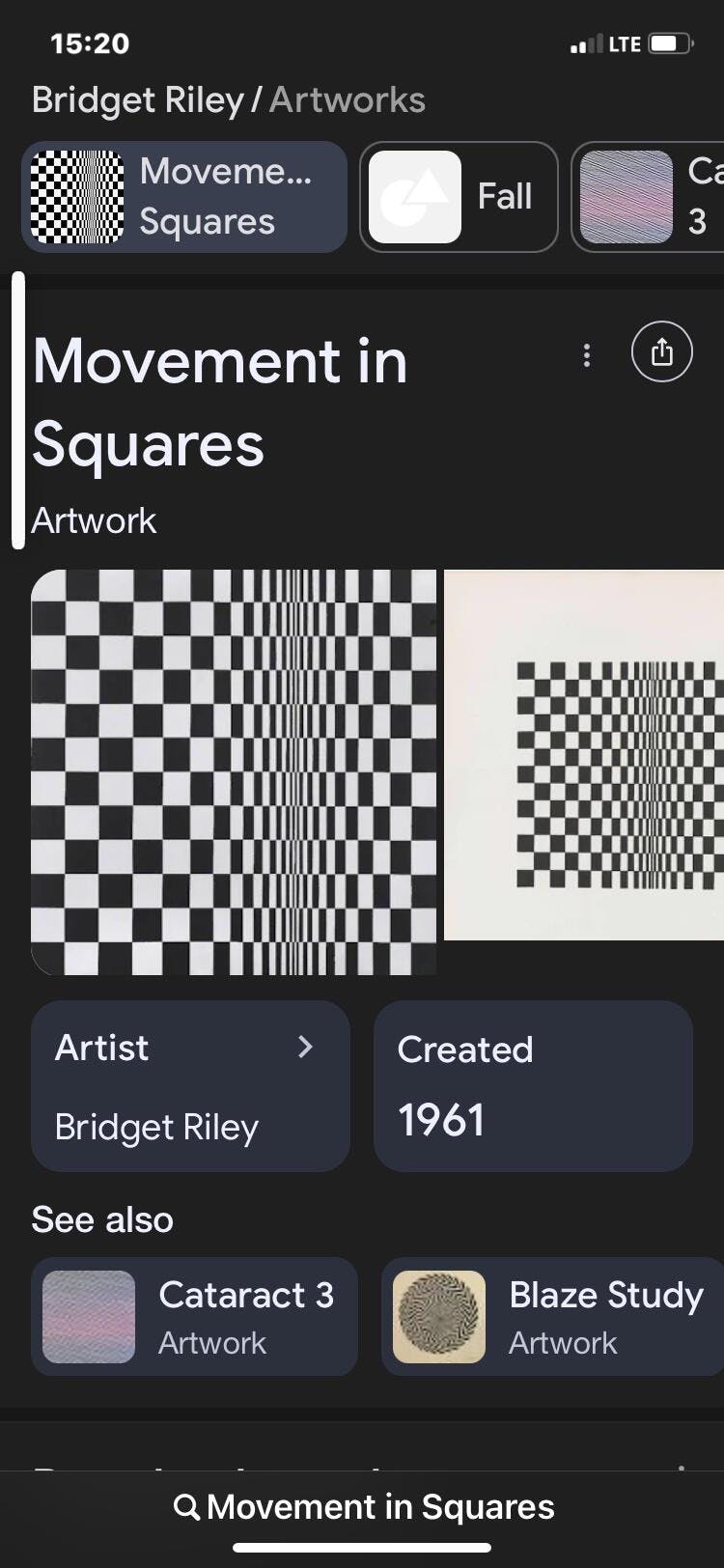View the second artwork image on white paper
The height and width of the screenshot is (1568, 724).
pyautogui.click(x=584, y=754)
